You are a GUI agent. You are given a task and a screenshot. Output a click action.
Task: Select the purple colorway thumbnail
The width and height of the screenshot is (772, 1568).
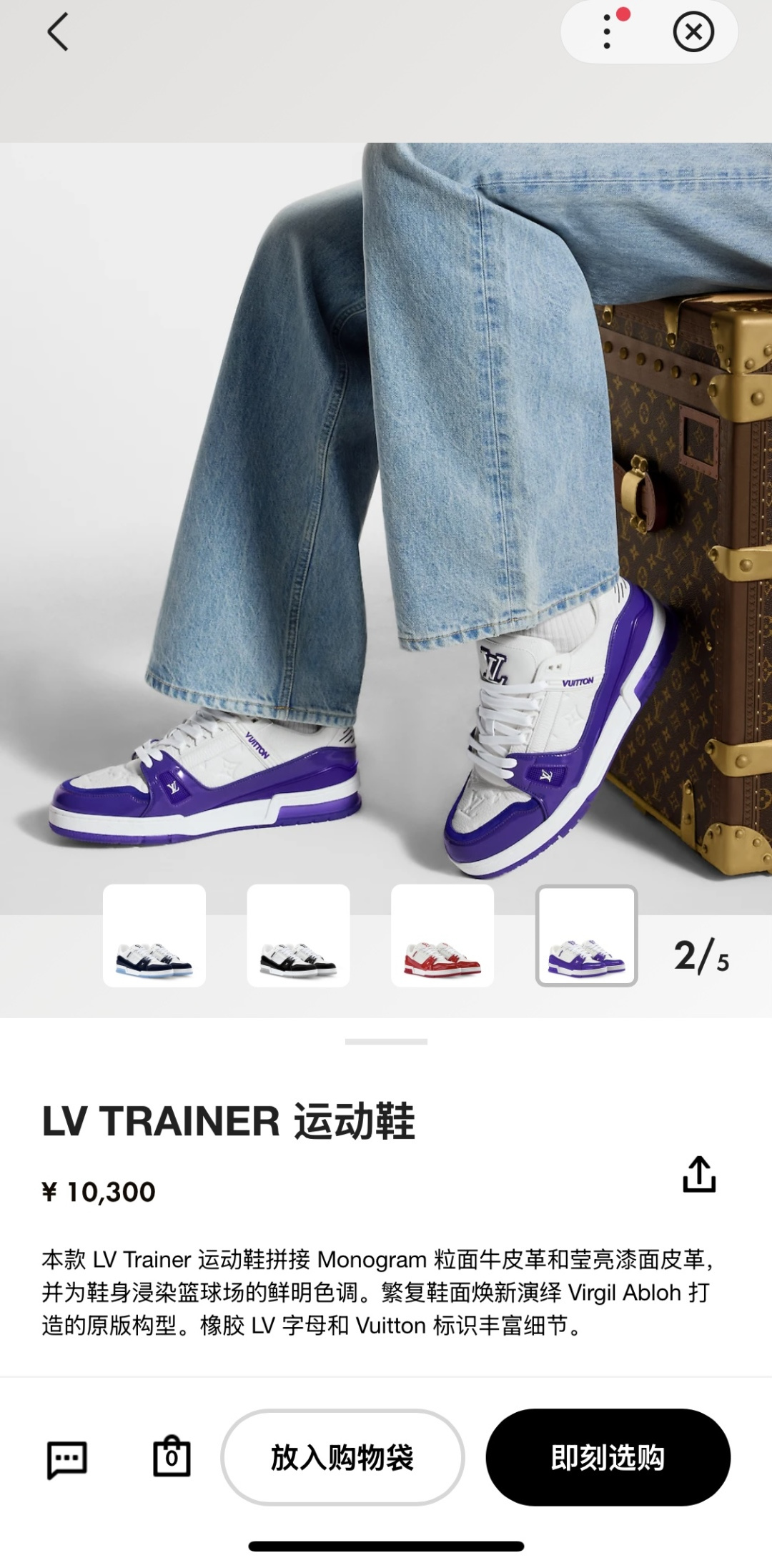point(586,935)
